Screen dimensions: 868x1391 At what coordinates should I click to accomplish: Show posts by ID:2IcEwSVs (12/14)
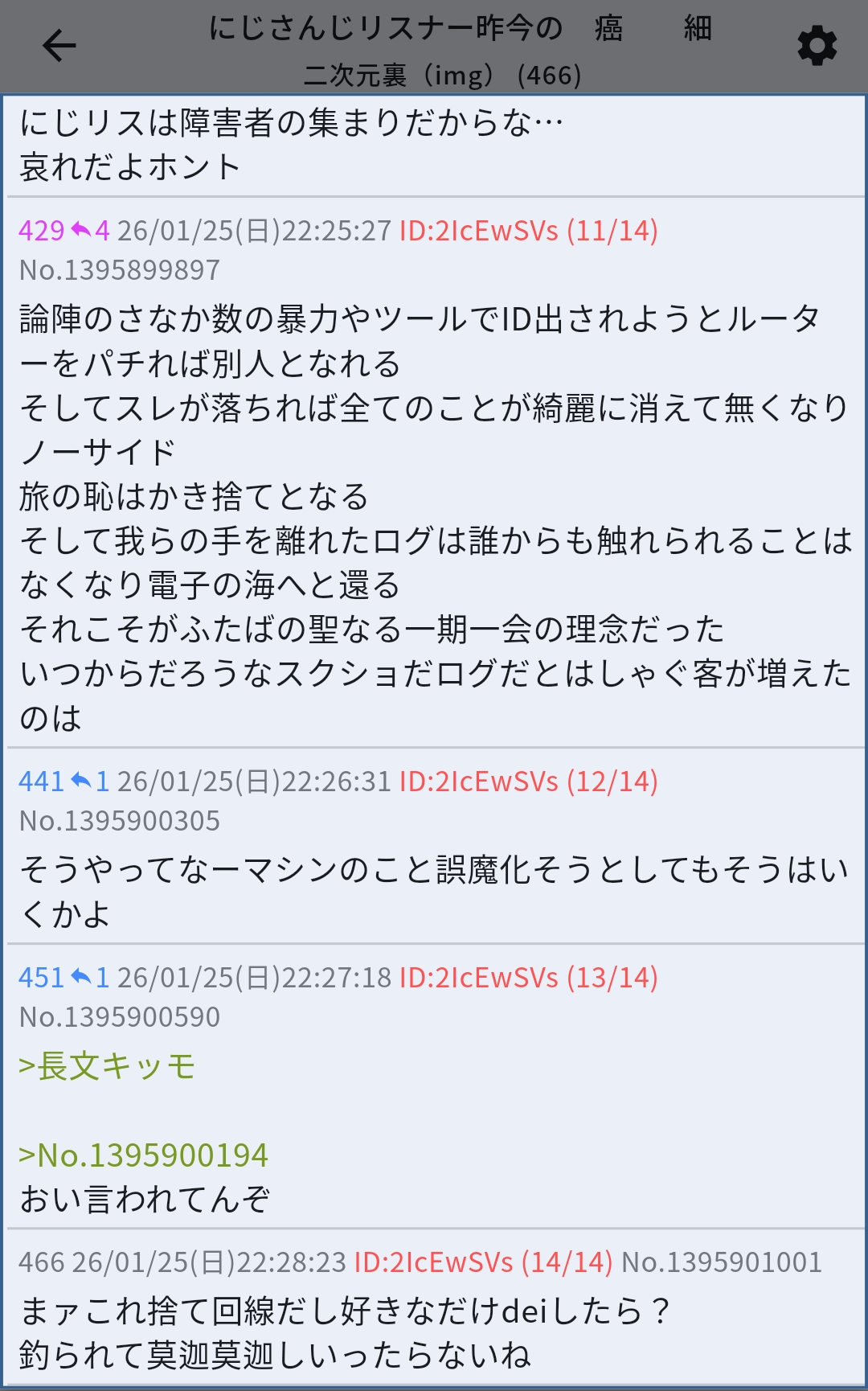point(528,782)
